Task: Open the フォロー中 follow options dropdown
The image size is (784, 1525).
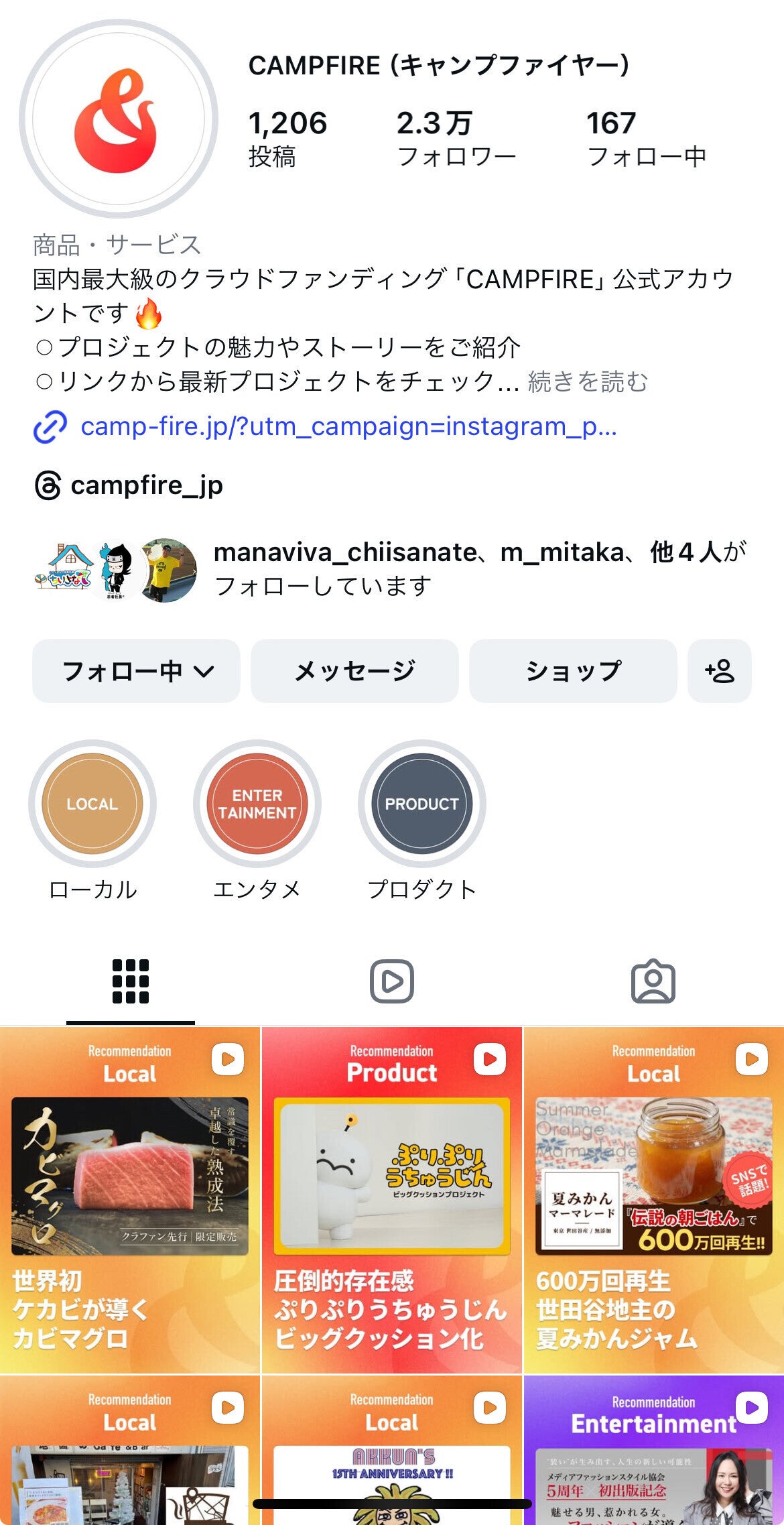Action: point(137,671)
